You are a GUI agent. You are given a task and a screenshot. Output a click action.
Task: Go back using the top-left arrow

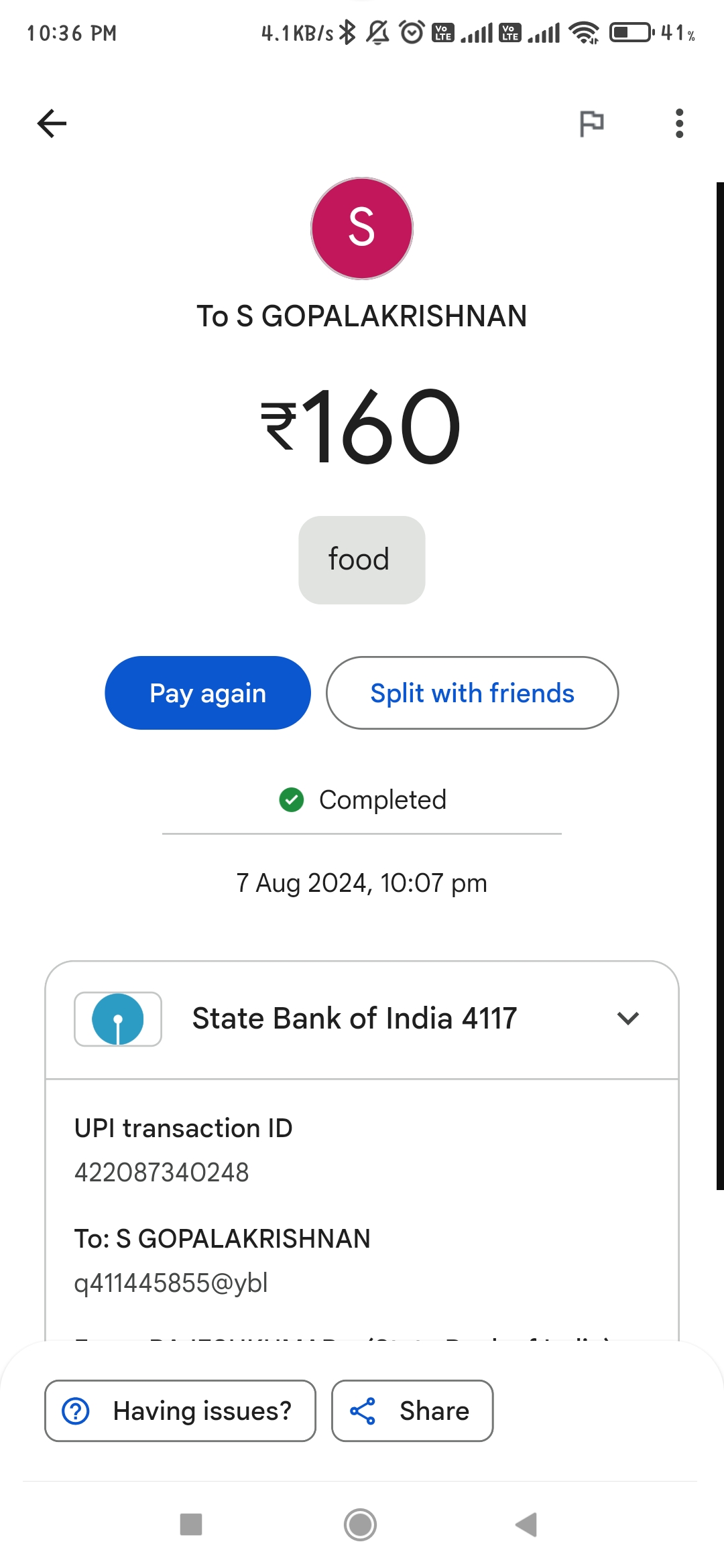coord(52,123)
